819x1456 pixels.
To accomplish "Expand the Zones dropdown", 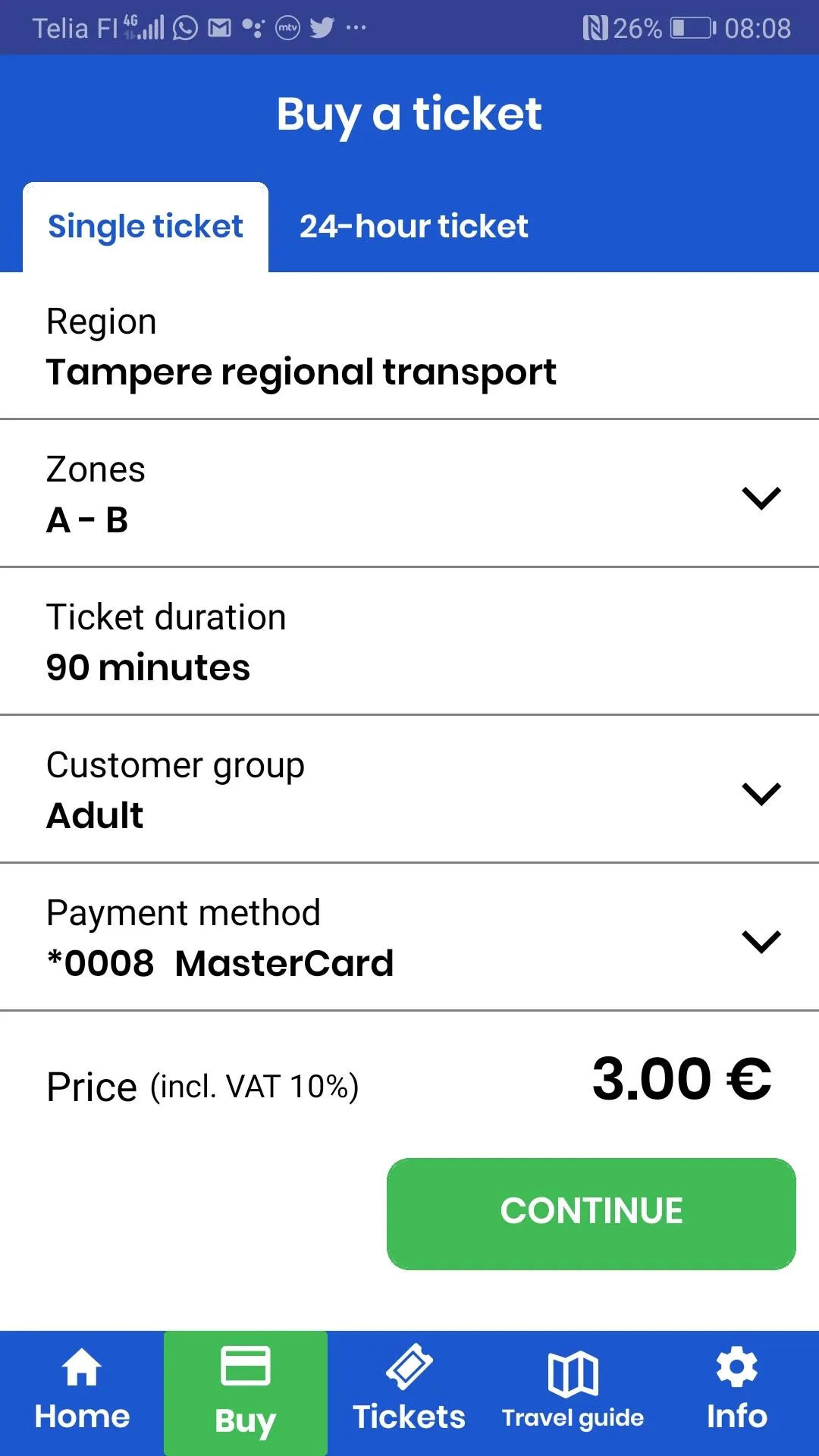I will point(409,494).
